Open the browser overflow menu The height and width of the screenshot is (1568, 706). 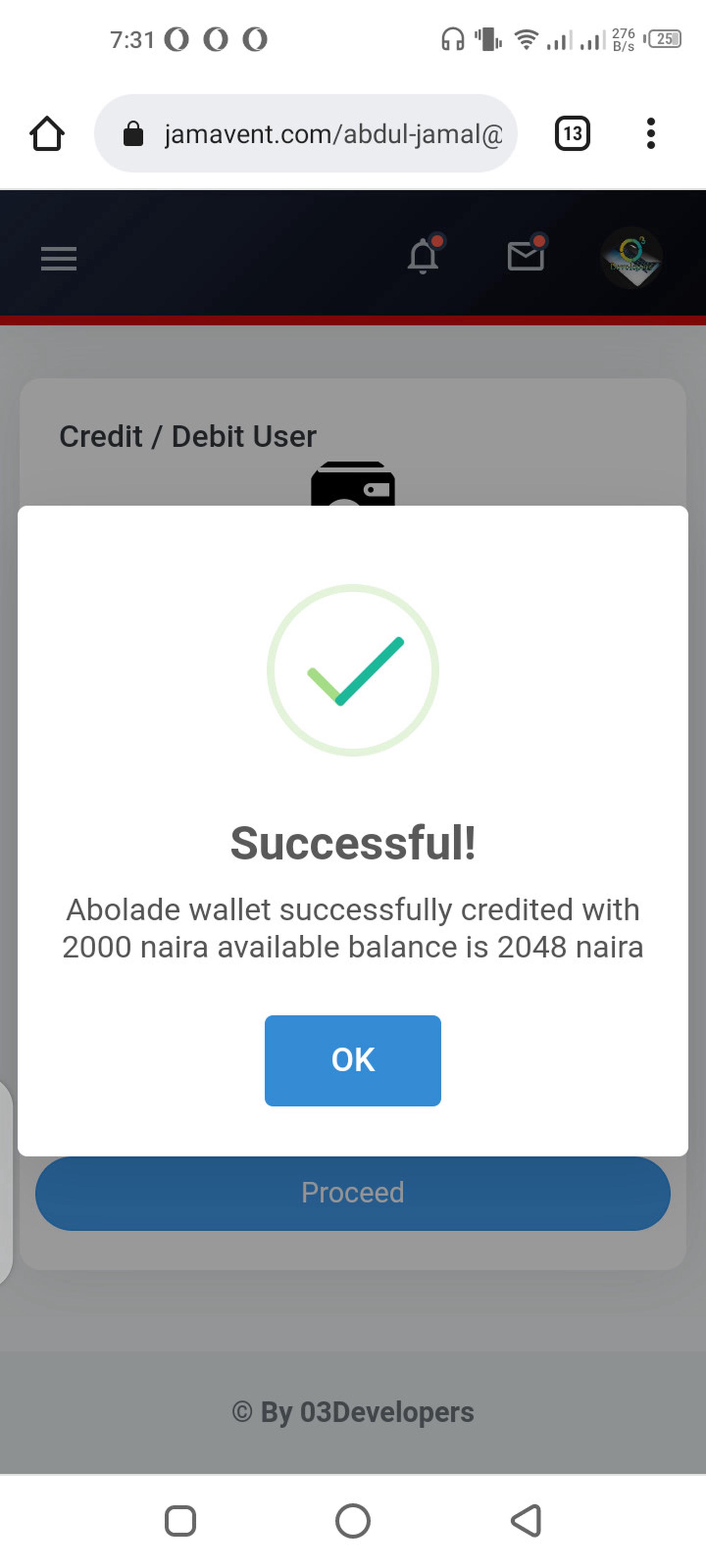click(x=651, y=133)
